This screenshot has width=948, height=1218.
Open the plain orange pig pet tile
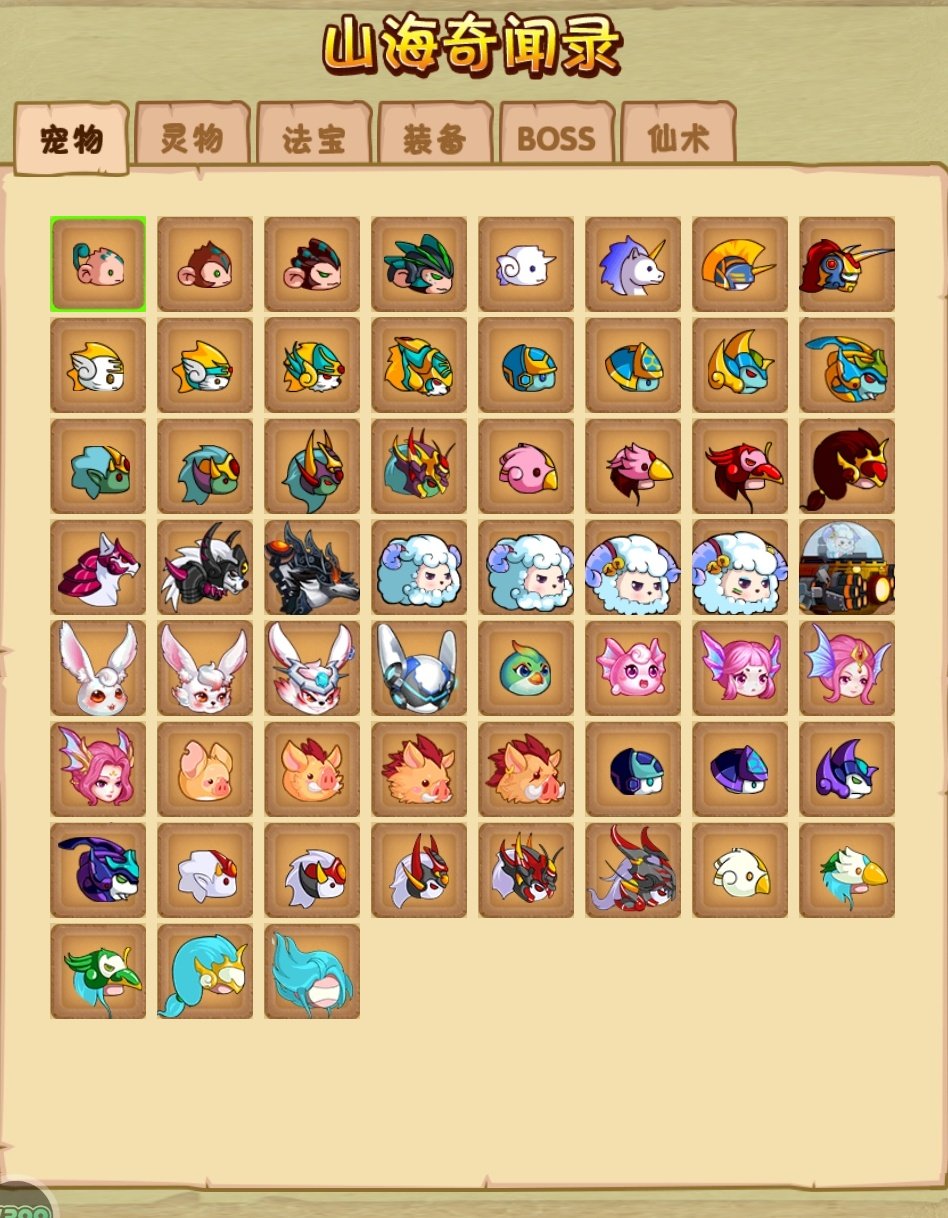tap(205, 769)
